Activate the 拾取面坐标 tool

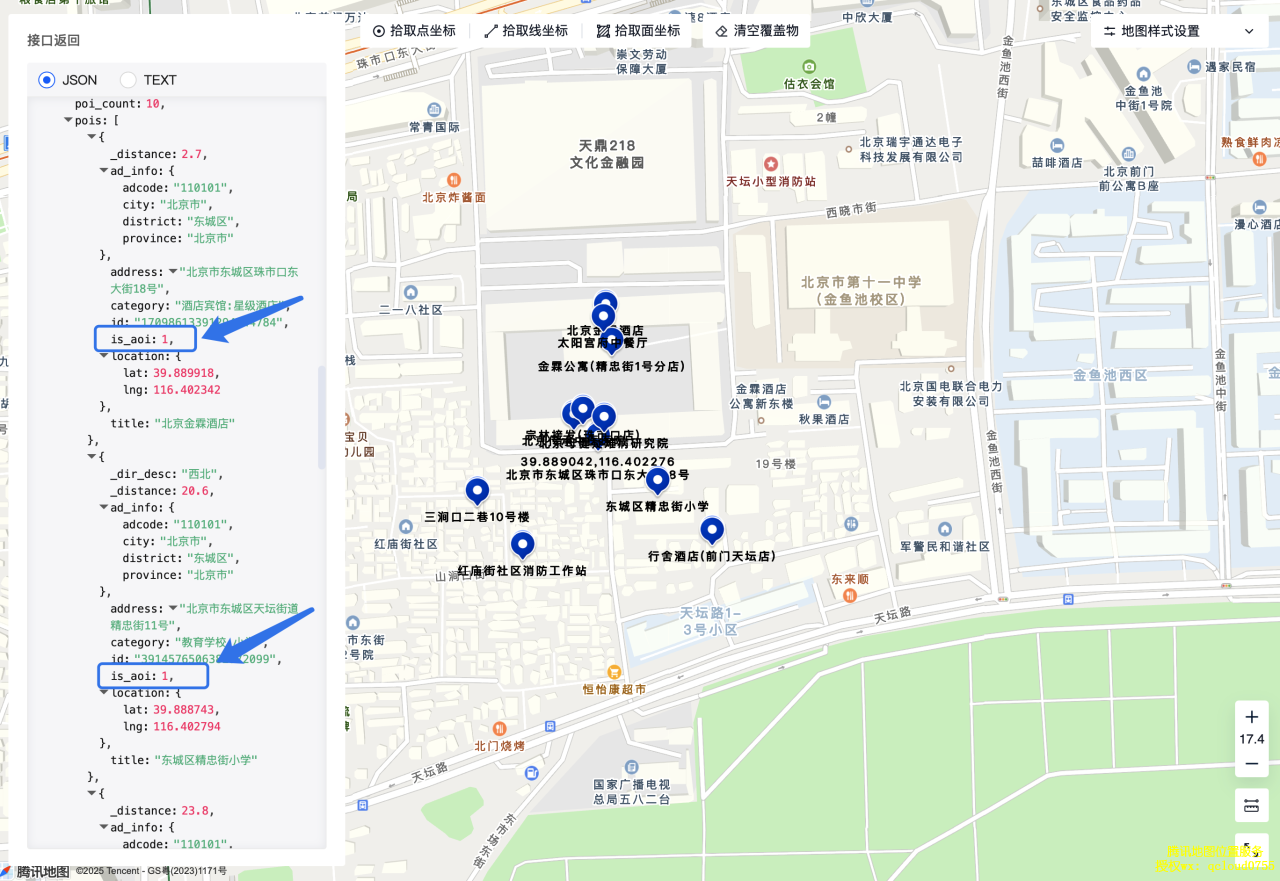pyautogui.click(x=638, y=31)
